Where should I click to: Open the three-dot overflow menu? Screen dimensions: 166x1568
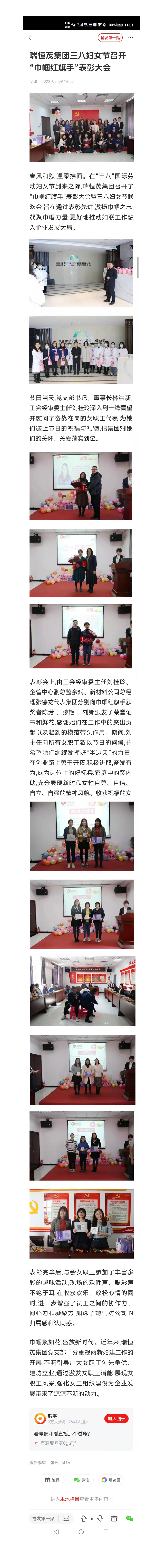(130, 38)
